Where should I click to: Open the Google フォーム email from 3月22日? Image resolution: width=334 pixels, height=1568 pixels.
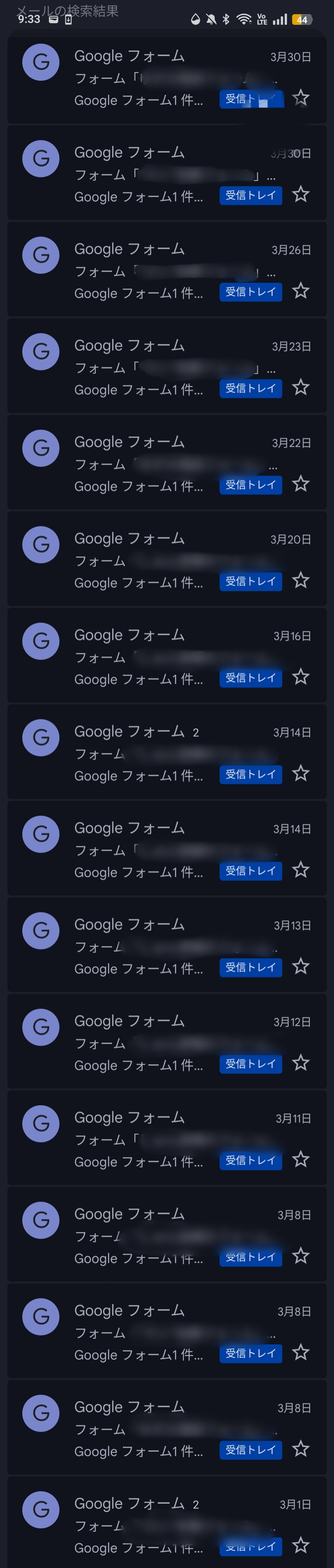tap(167, 462)
